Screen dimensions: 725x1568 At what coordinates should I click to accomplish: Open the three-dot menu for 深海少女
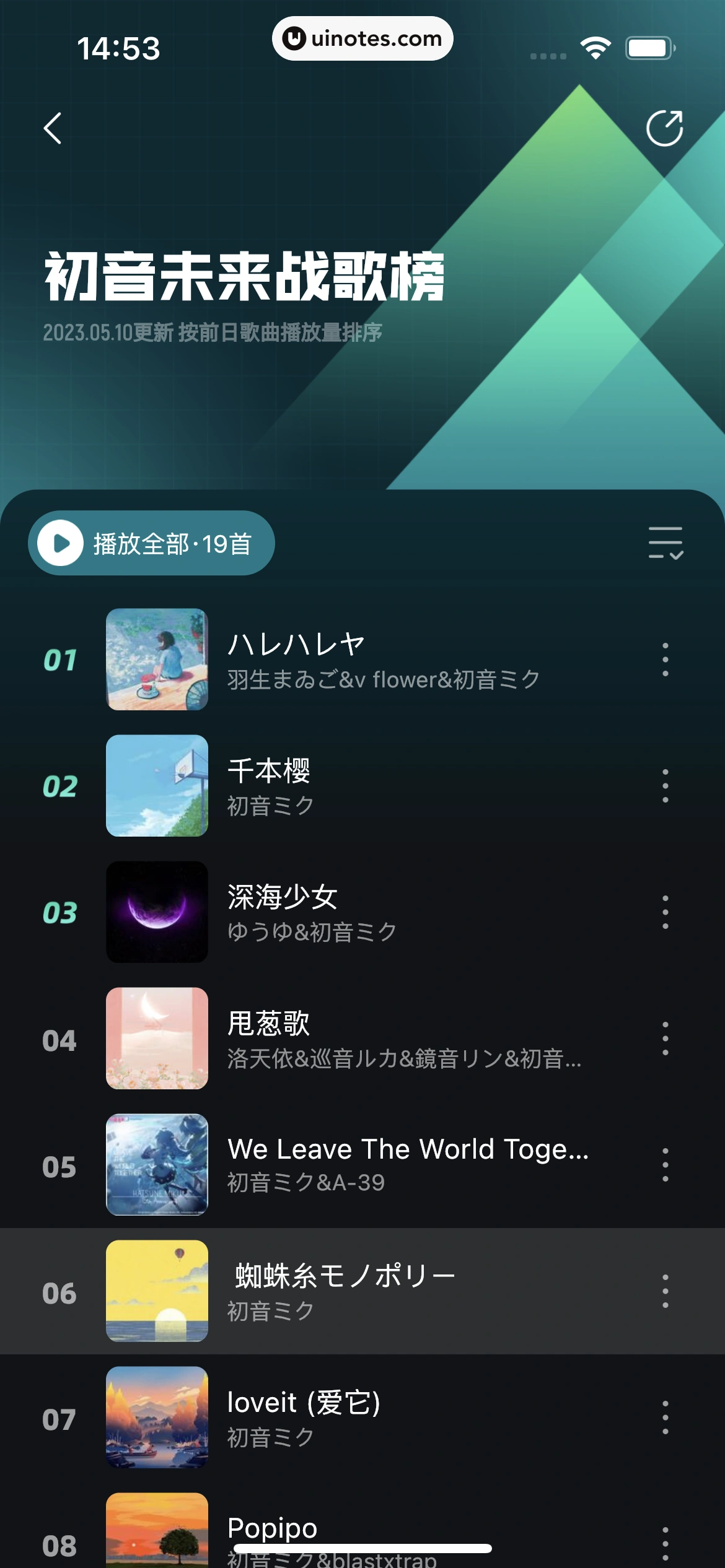pyautogui.click(x=665, y=912)
